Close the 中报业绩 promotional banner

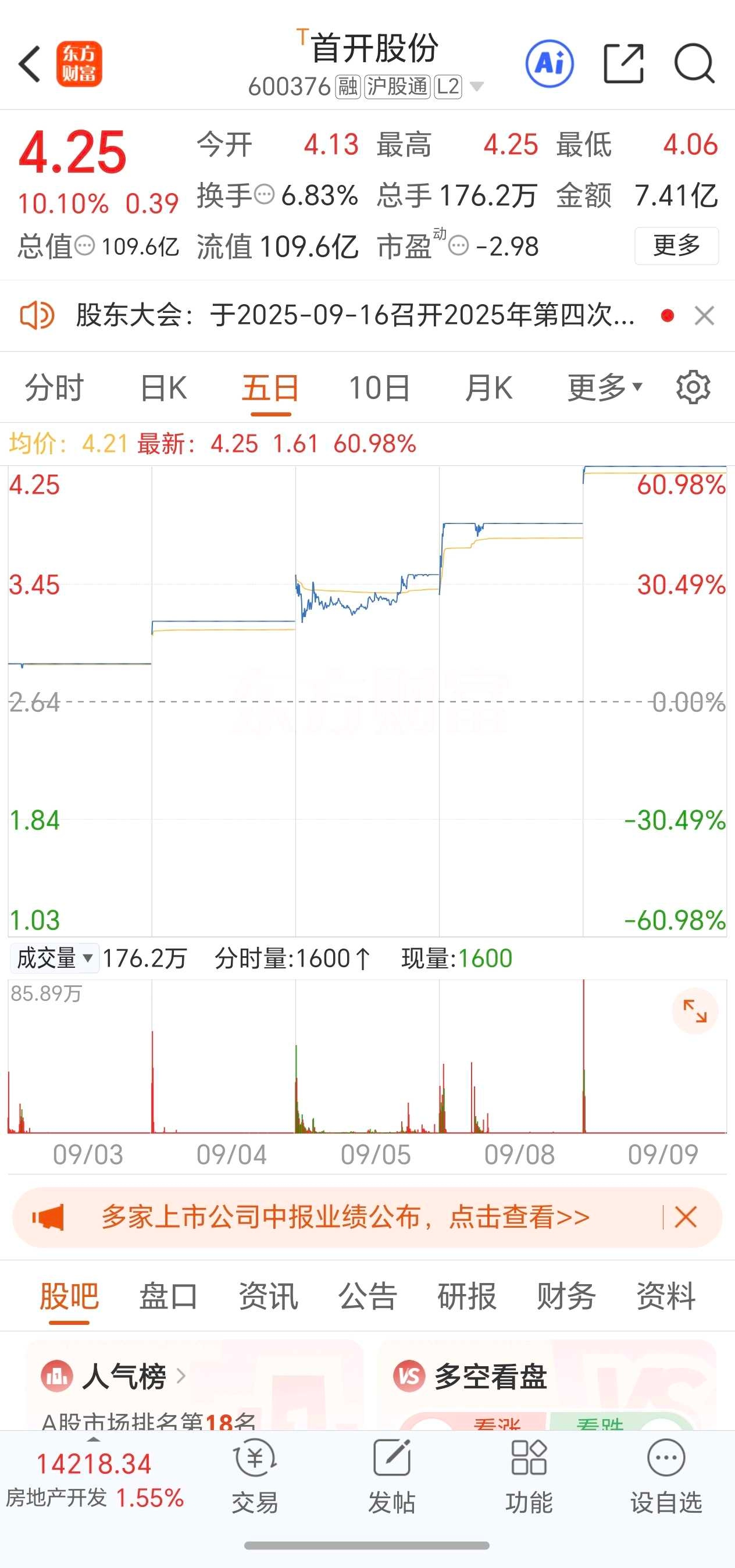(686, 1217)
